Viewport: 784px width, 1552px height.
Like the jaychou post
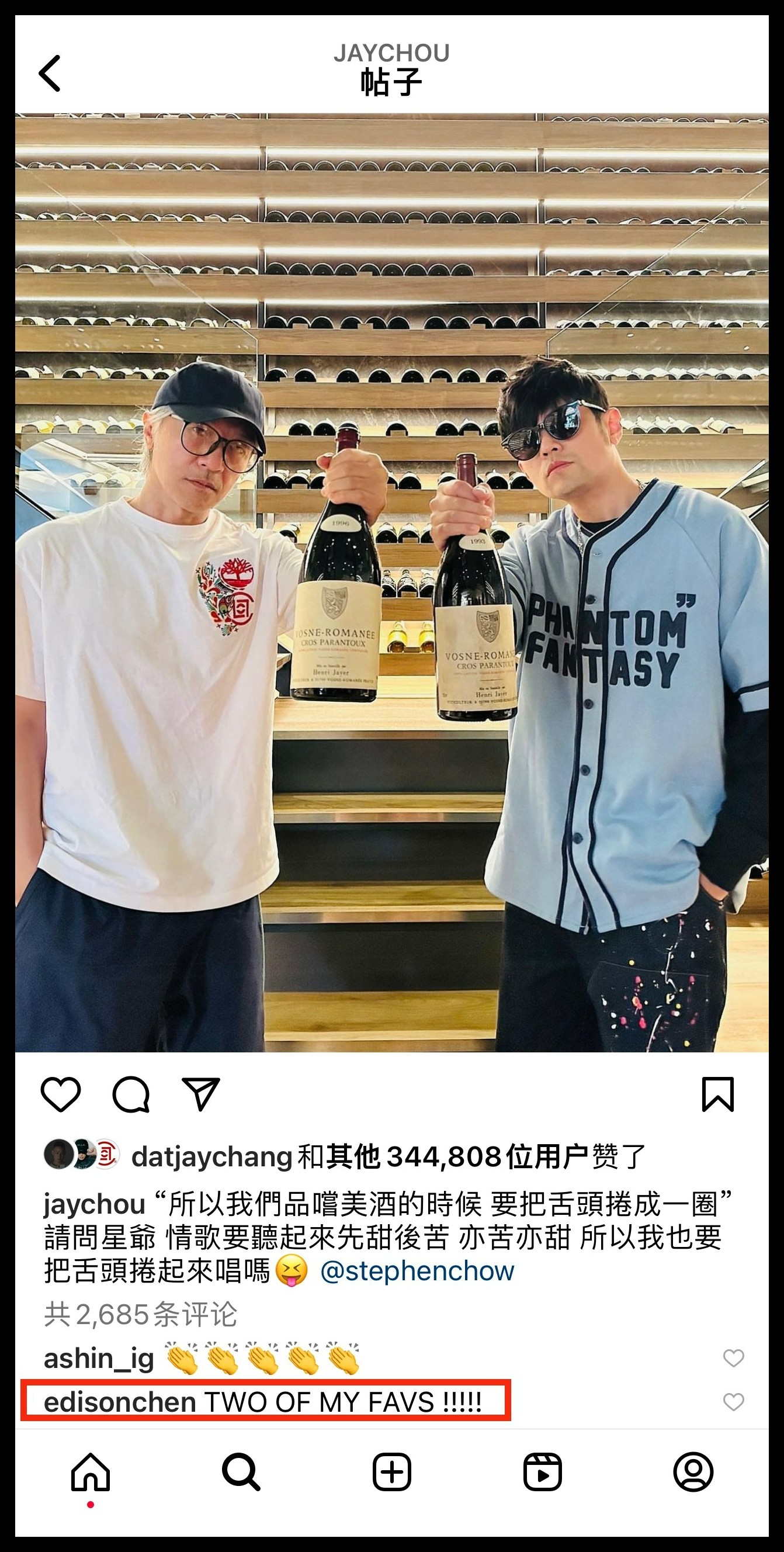(x=61, y=1093)
